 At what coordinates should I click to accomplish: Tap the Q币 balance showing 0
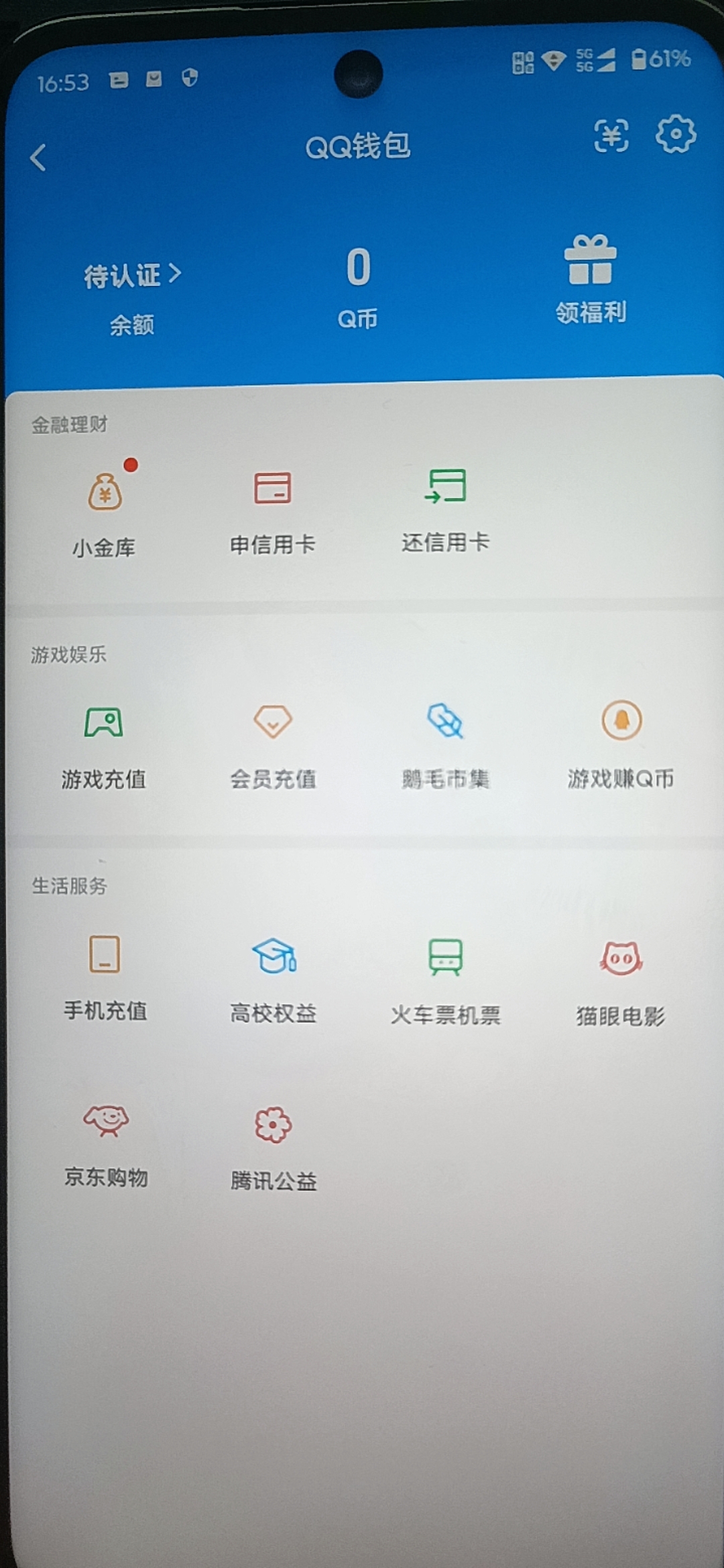(x=357, y=268)
